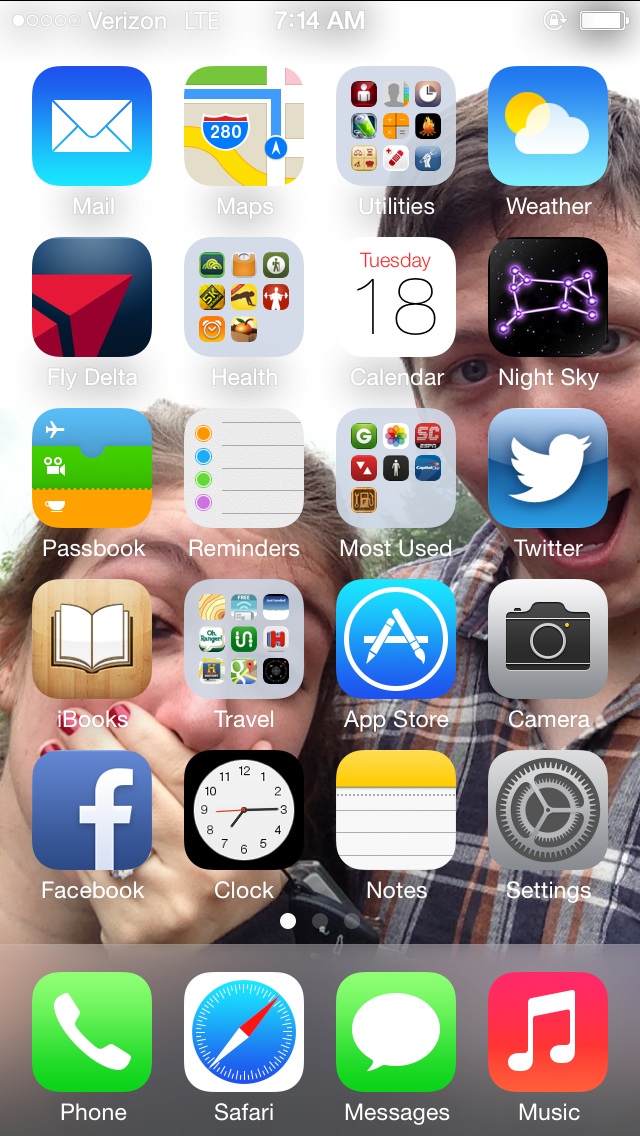Launch Night Sky
Viewport: 640px width, 1136px height.
click(x=548, y=297)
